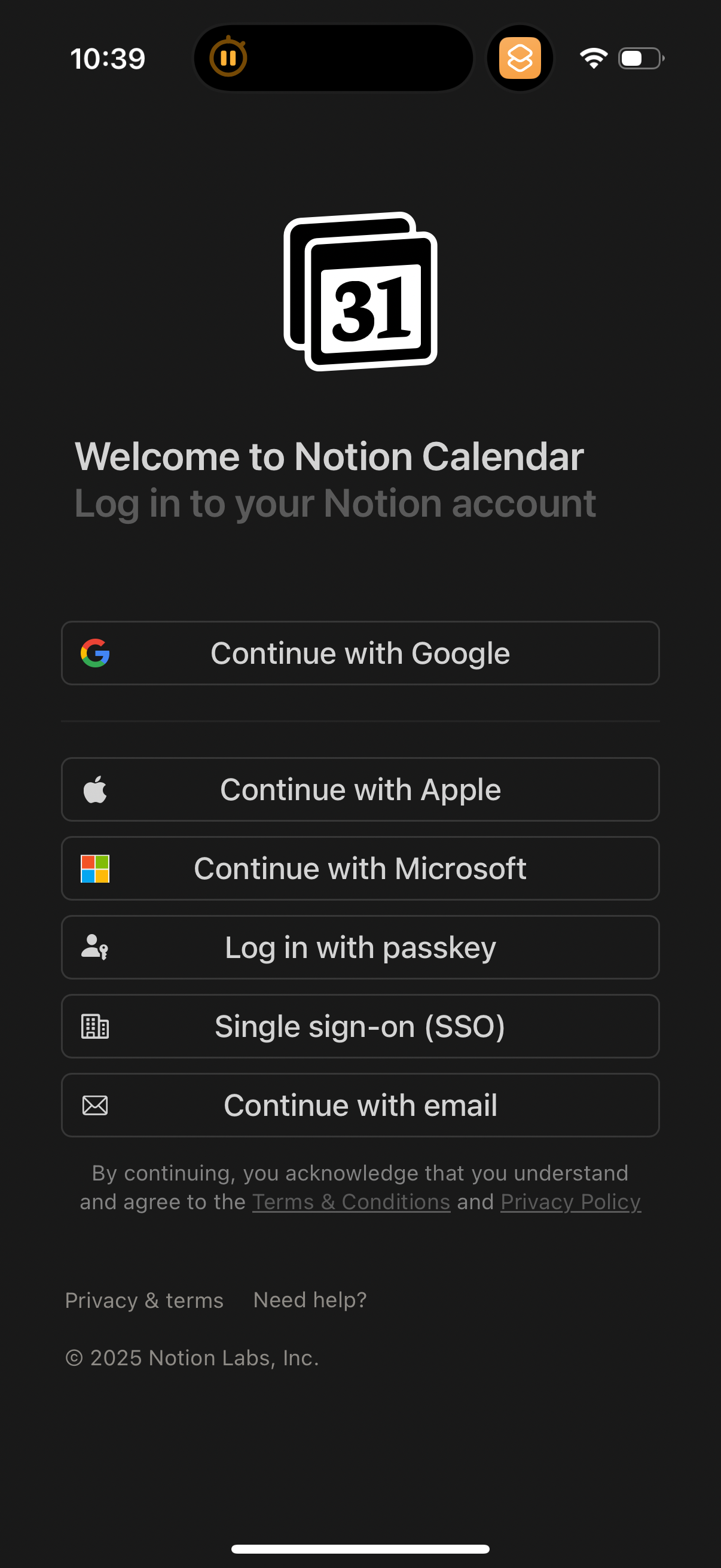Click the Apple logo icon
The width and height of the screenshot is (721, 1568).
pyautogui.click(x=96, y=789)
